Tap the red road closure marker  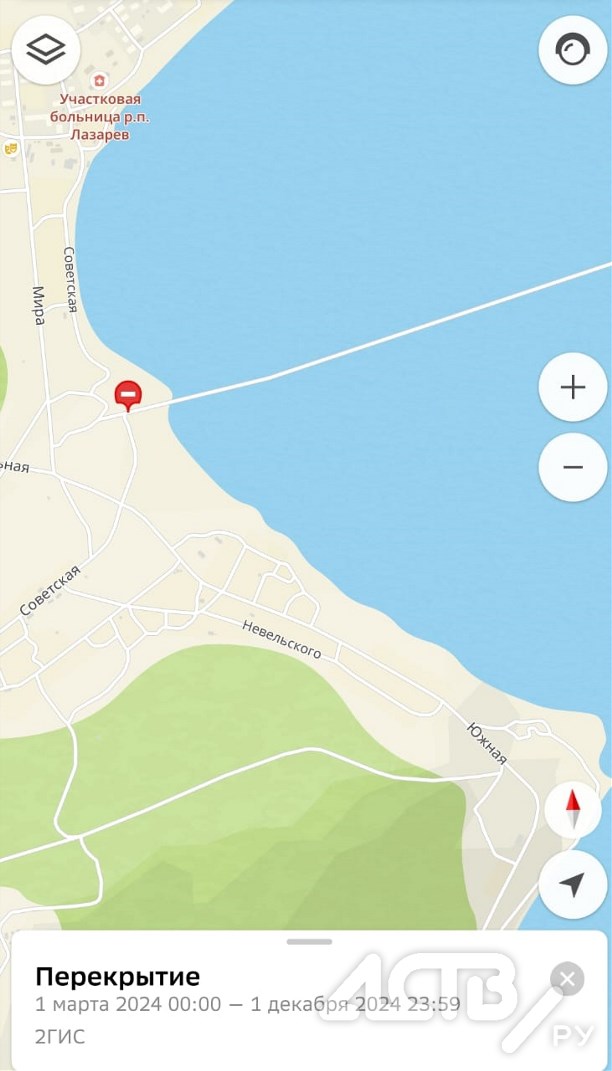tap(128, 394)
